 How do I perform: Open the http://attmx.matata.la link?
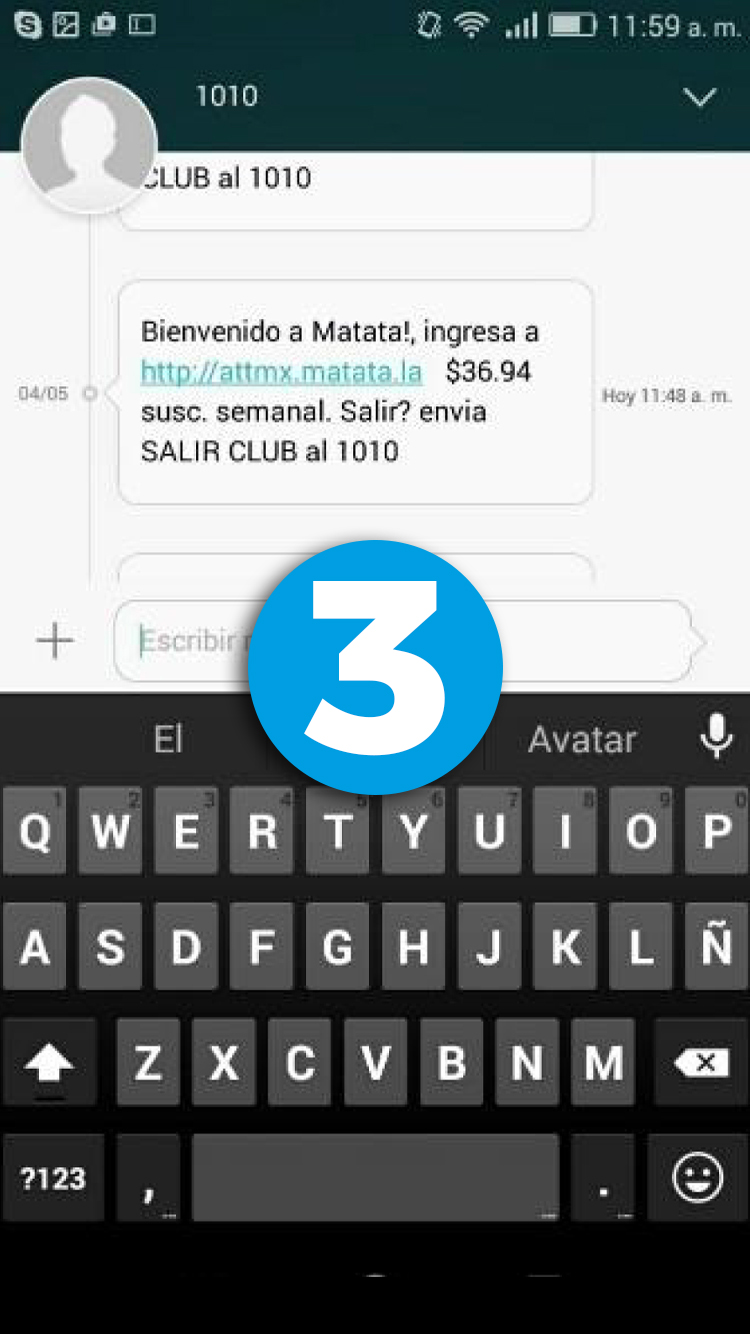point(281,372)
